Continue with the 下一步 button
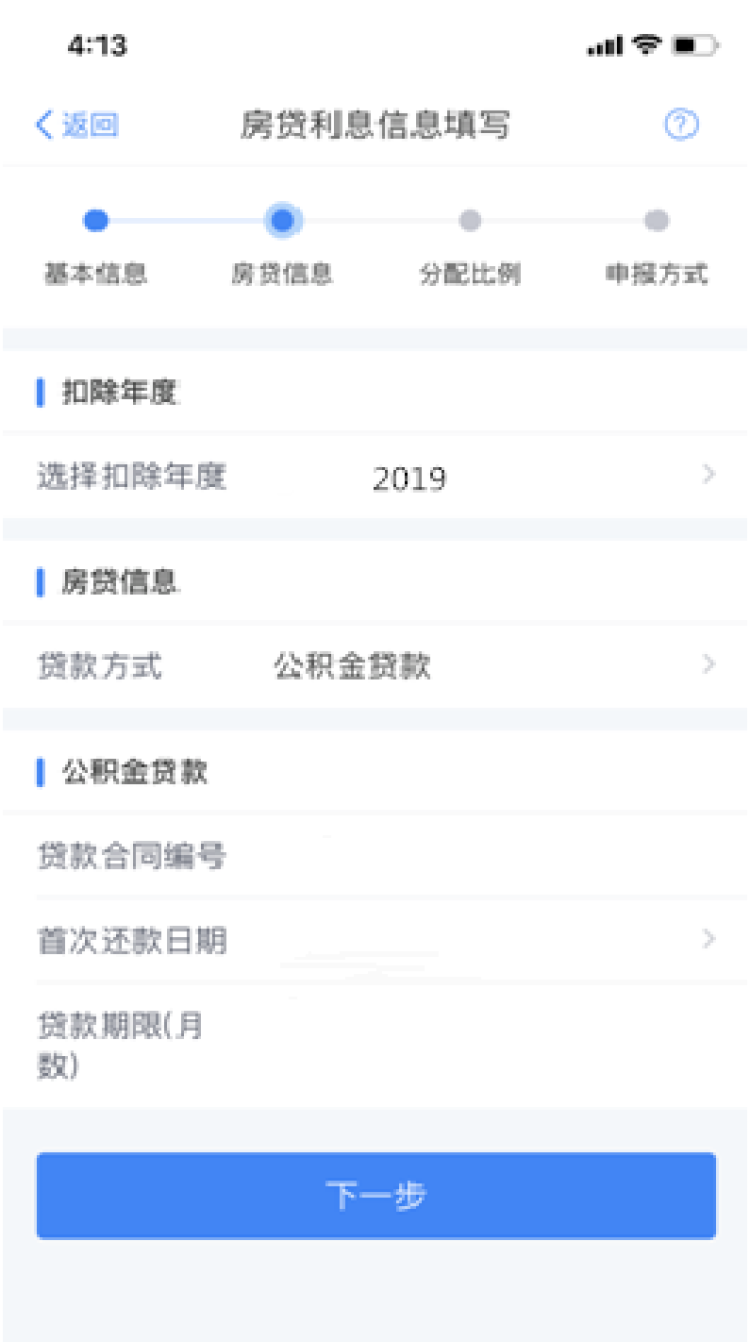 [376, 1196]
